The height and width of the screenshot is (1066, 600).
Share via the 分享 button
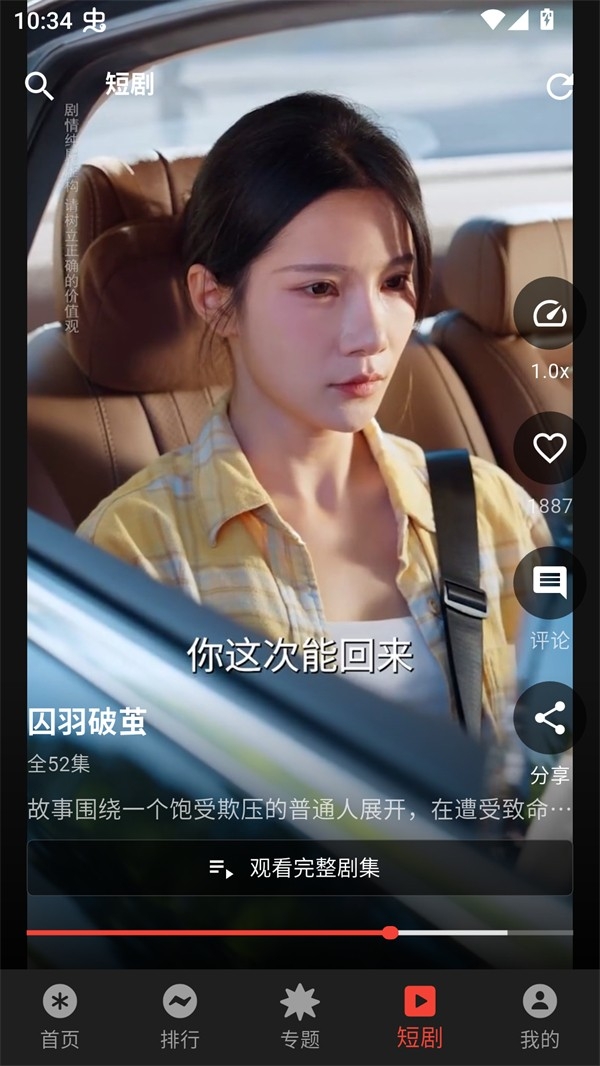click(x=549, y=718)
